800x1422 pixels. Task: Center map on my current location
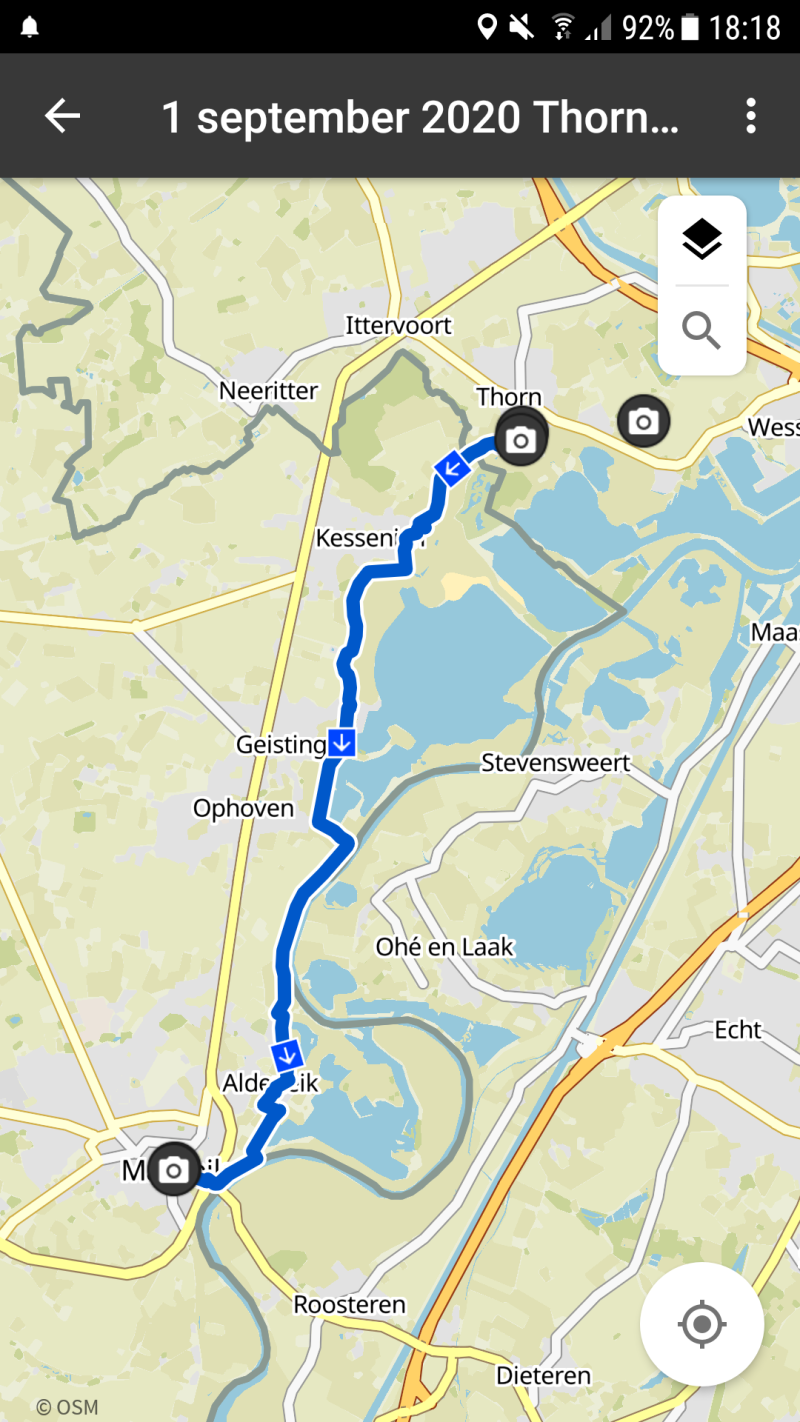pyautogui.click(x=702, y=1325)
